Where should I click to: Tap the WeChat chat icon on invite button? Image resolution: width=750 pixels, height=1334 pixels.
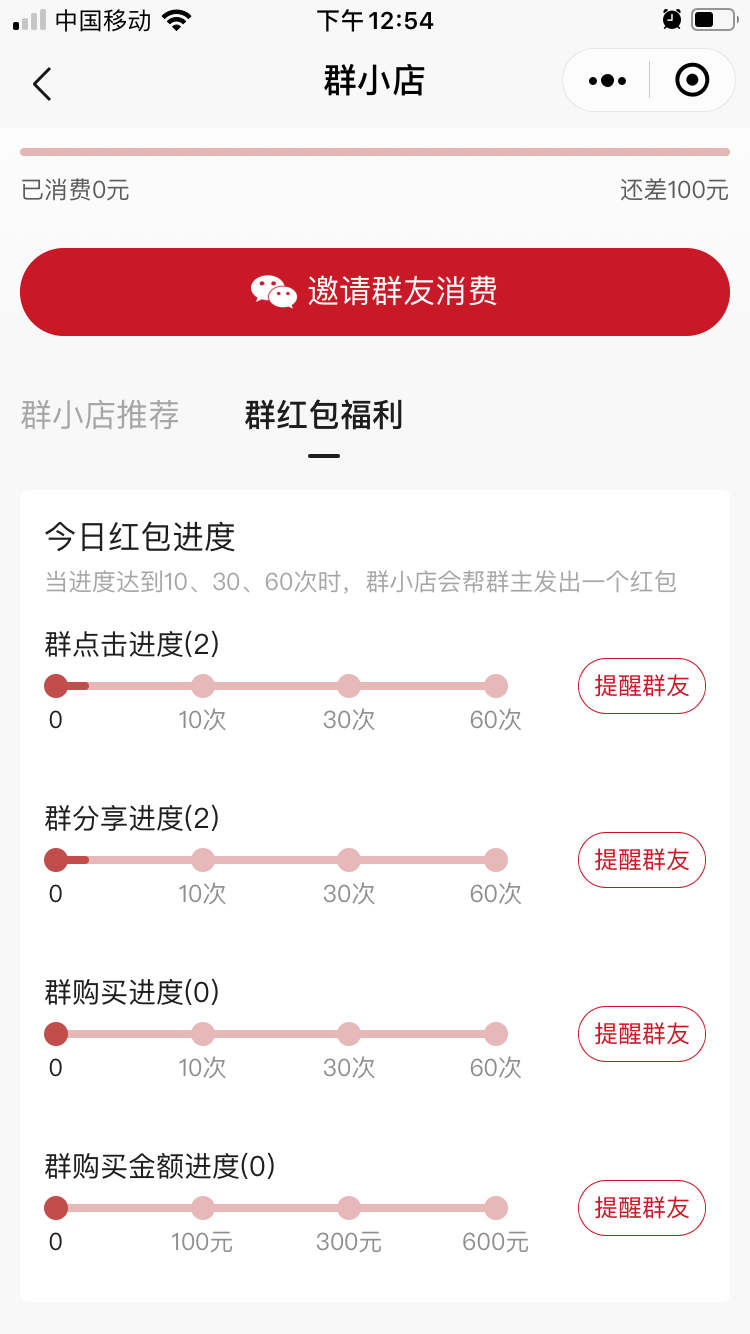[x=272, y=291]
